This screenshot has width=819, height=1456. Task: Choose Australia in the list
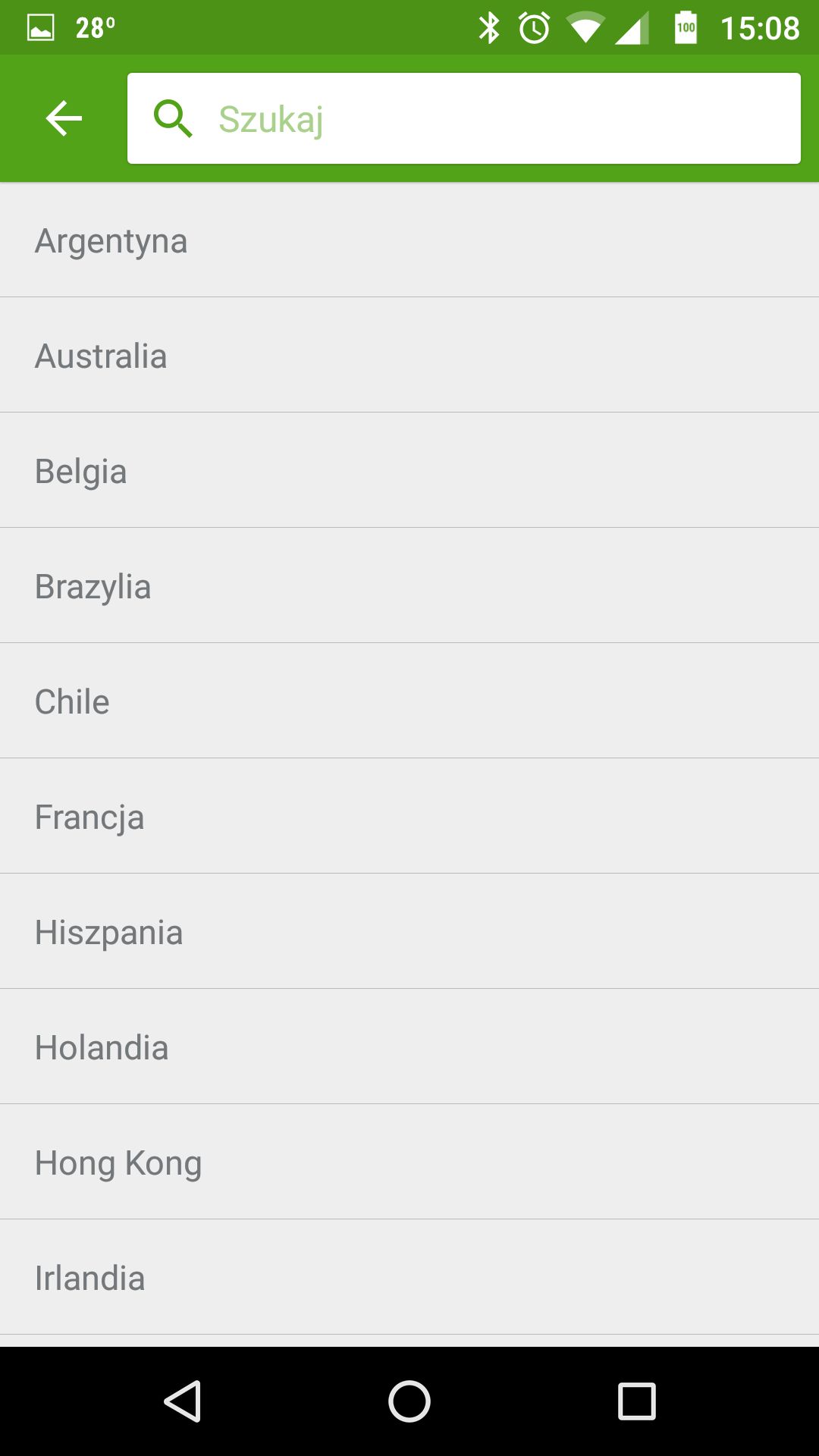click(409, 356)
